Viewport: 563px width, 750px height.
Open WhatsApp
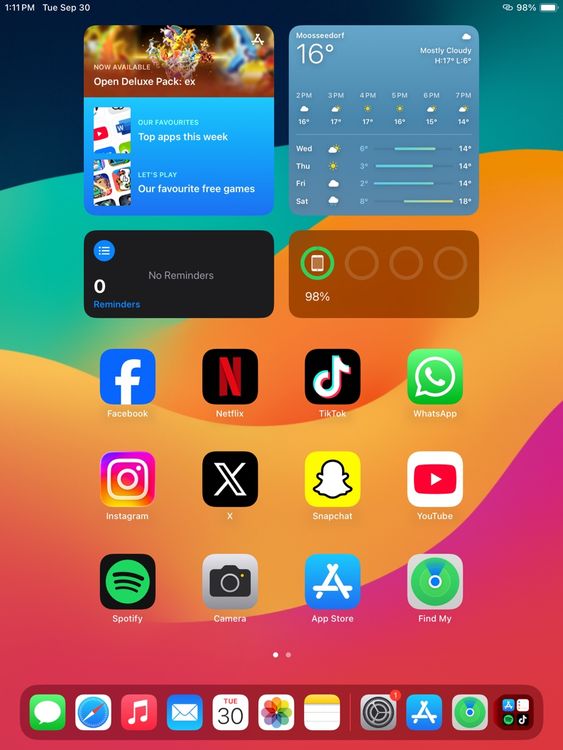[435, 377]
